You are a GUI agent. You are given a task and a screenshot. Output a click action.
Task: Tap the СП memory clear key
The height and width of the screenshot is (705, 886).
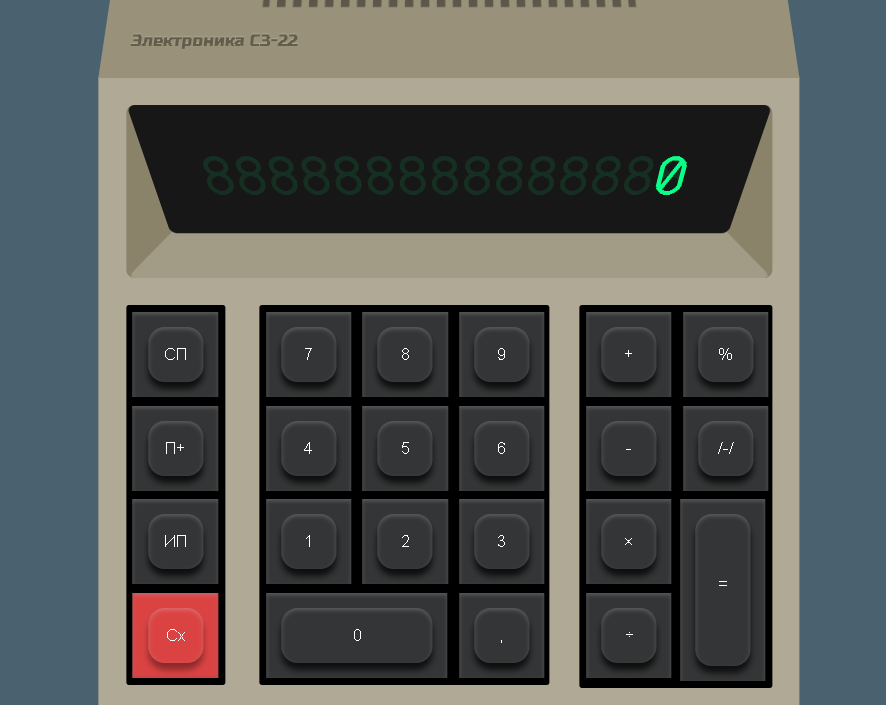[175, 354]
